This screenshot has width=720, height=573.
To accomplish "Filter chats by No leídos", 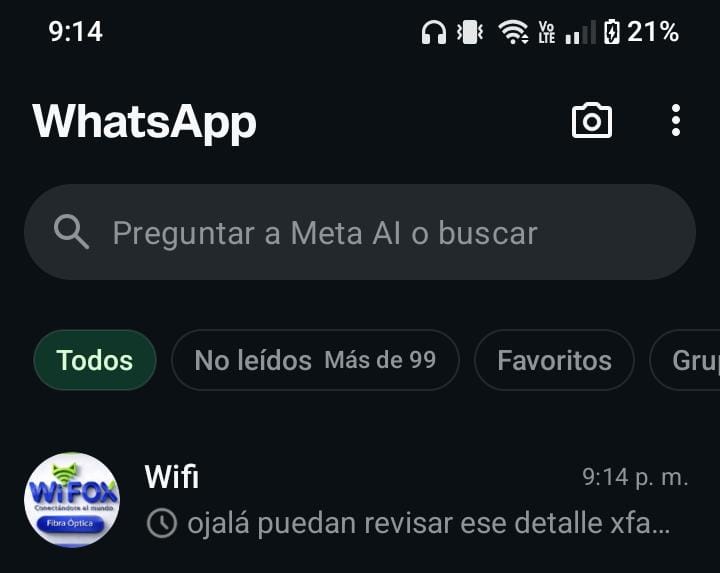I will tap(315, 360).
